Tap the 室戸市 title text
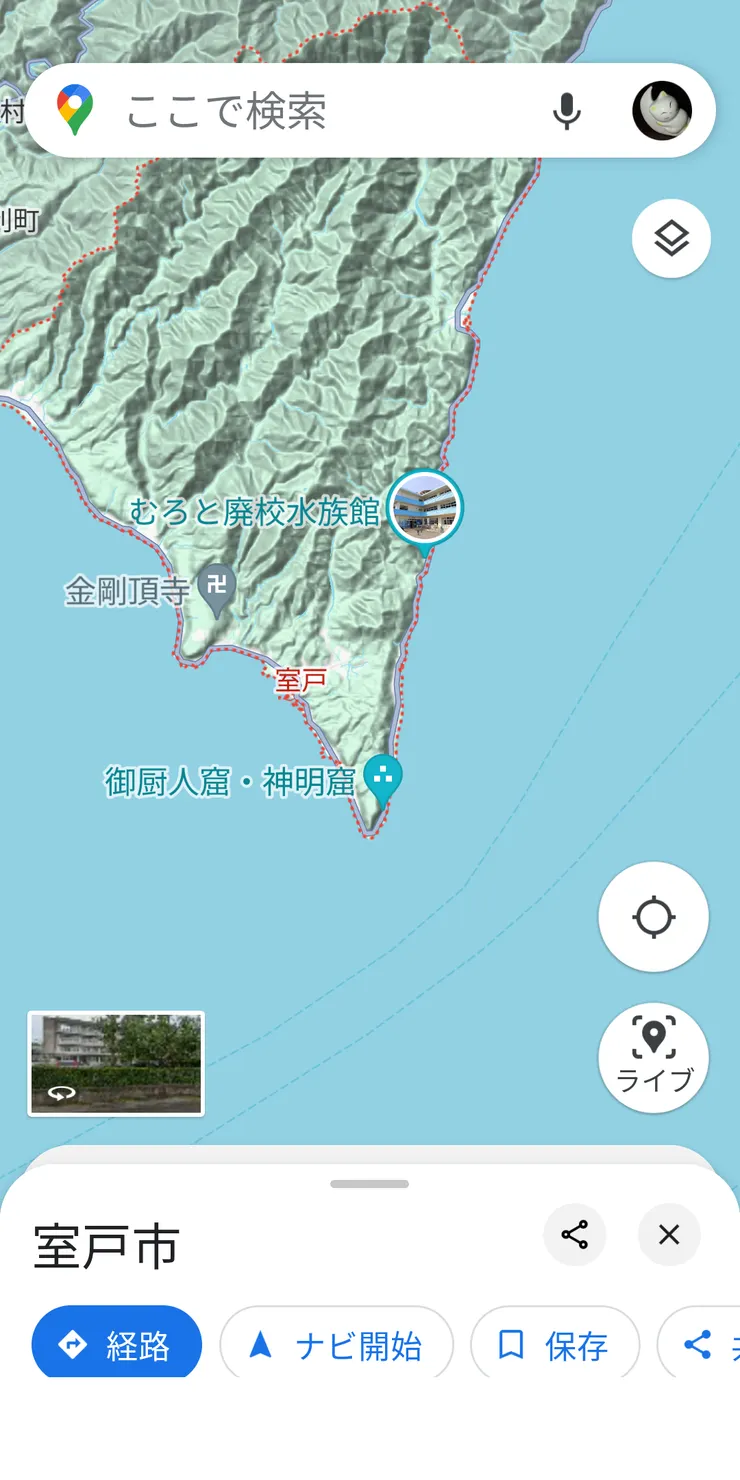Screen dimensions: 740x1480 click(103, 1245)
